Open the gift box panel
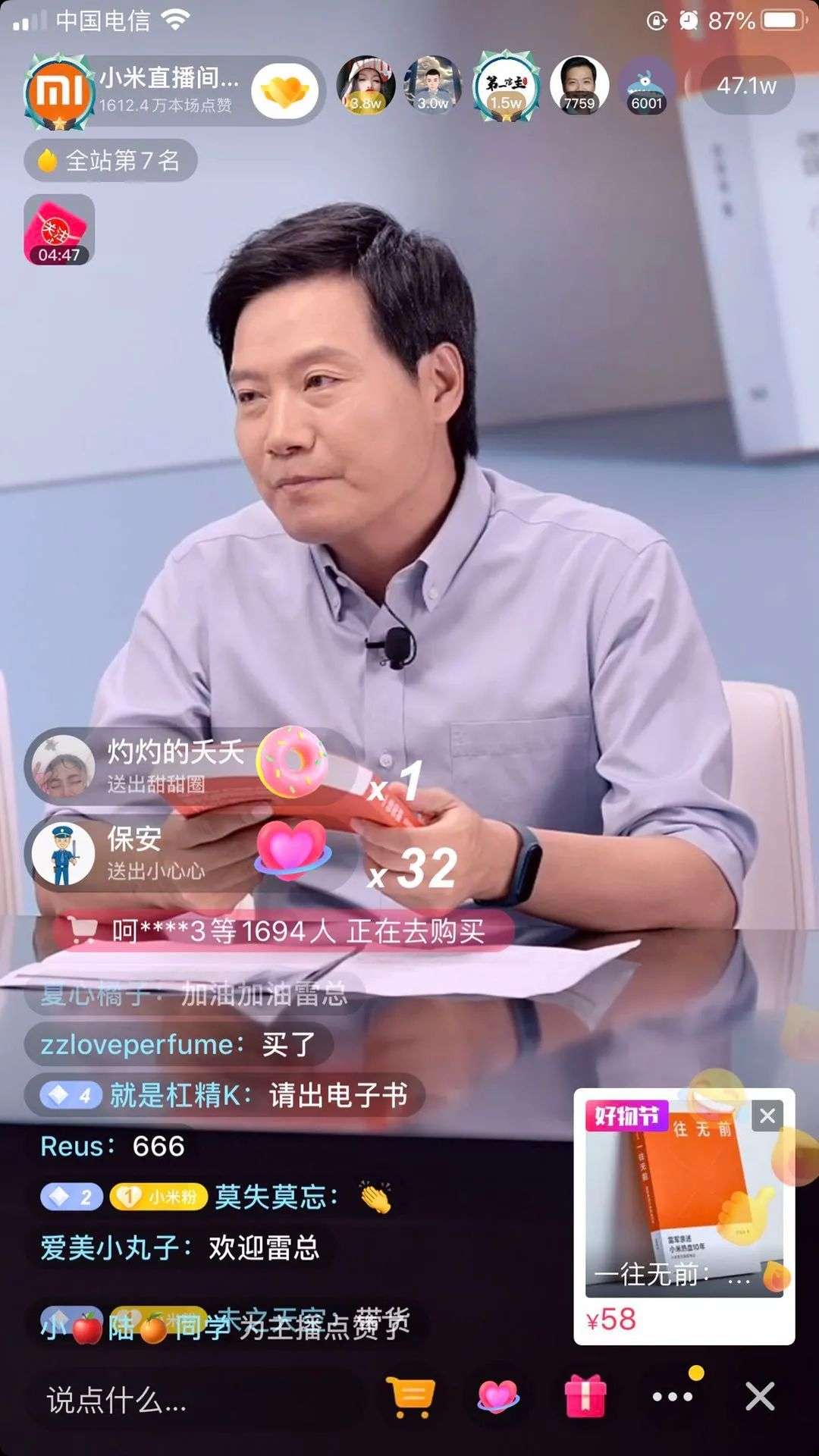This screenshot has height=1456, width=819. (585, 1396)
